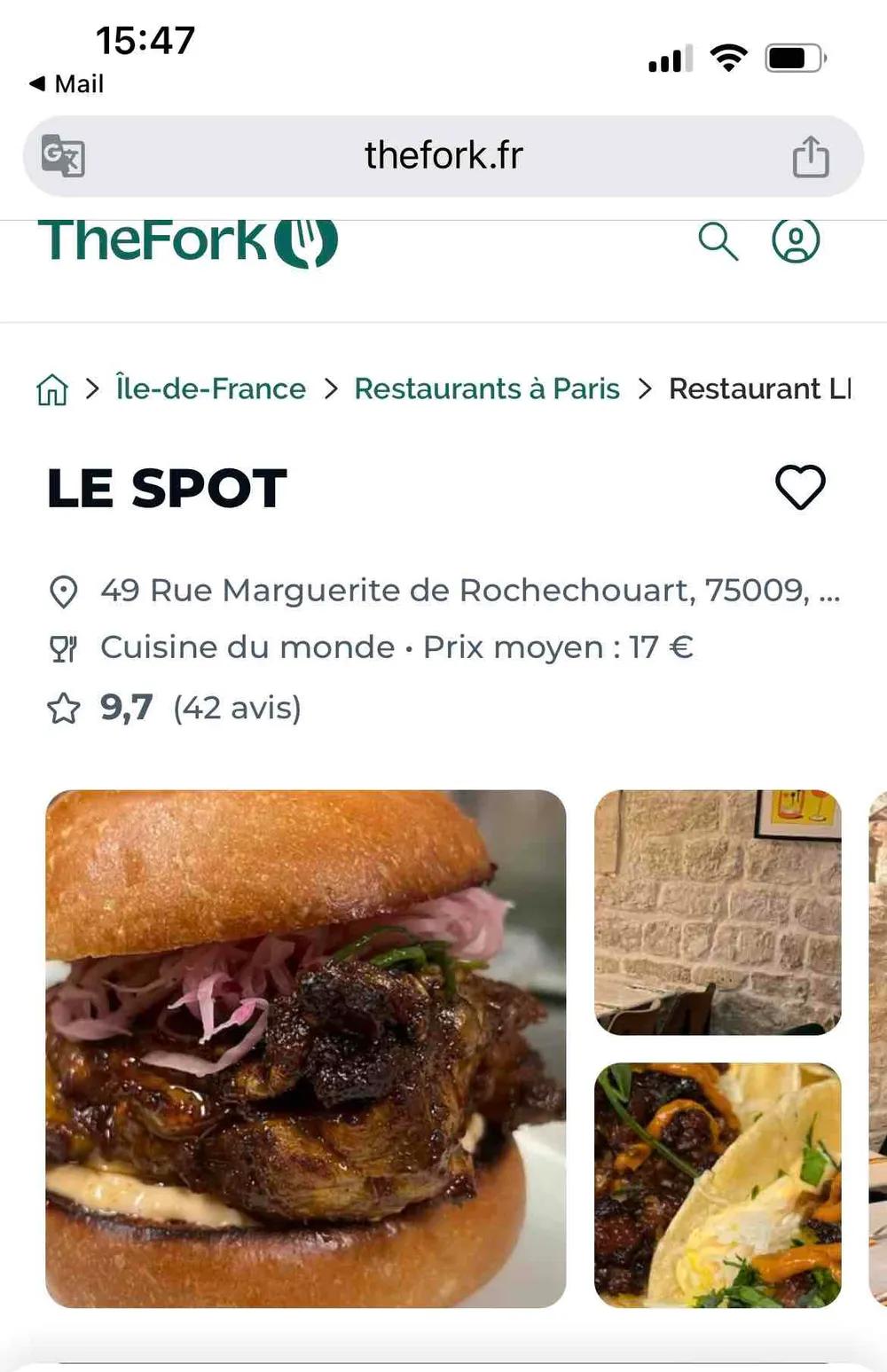Open the Restaurants à Paris link

486,388
